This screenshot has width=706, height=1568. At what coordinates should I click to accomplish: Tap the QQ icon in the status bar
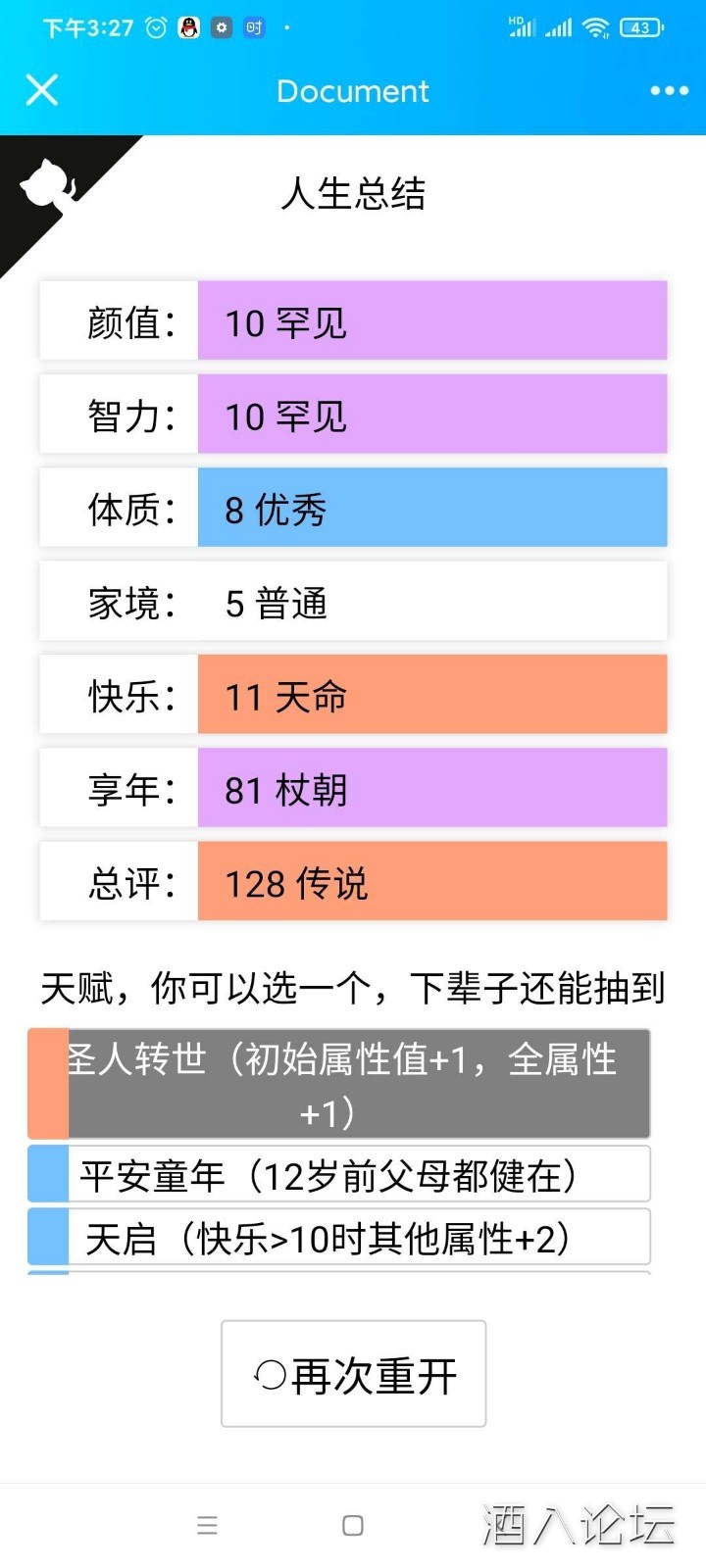(x=187, y=27)
